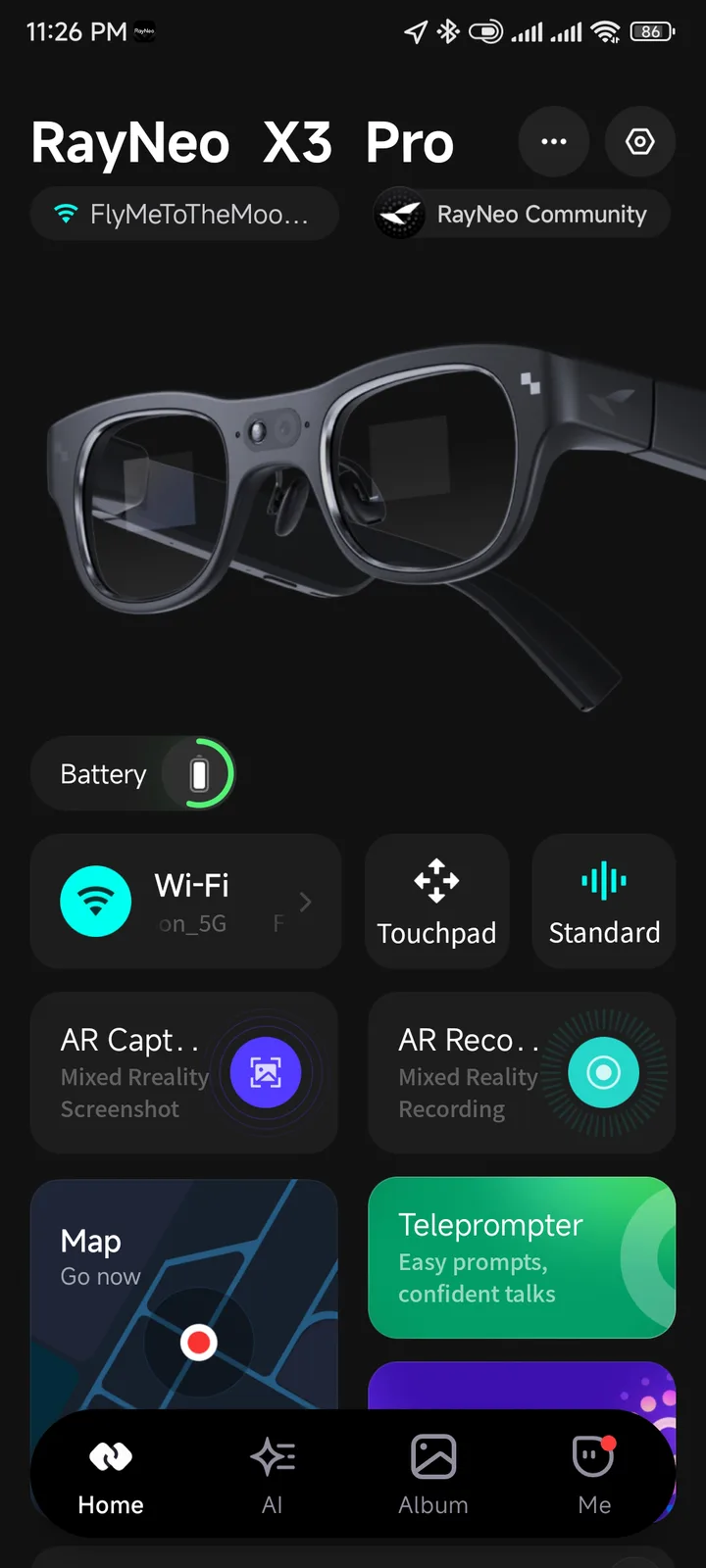Open the device settings hexagon icon
706x1568 pixels.
[x=640, y=142]
